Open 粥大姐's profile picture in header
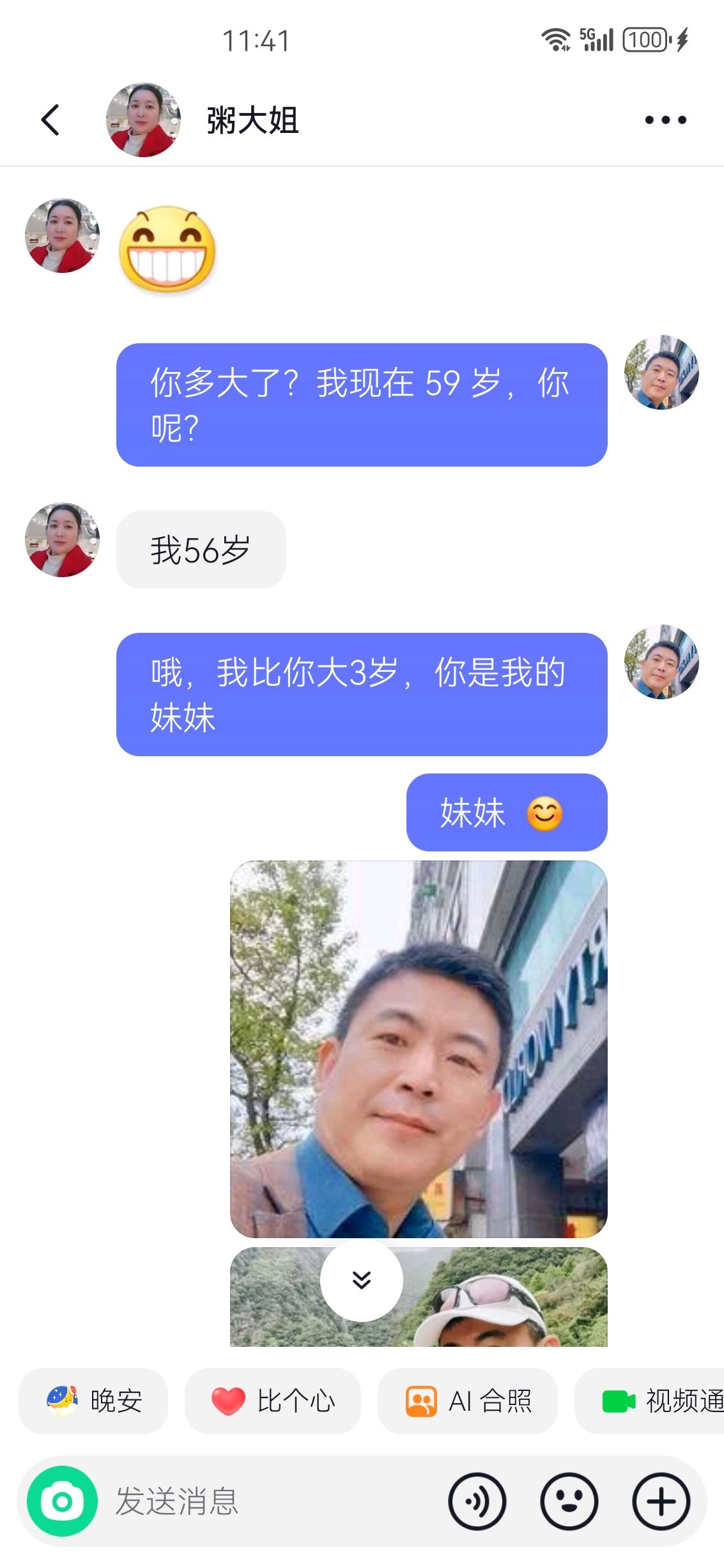Image resolution: width=724 pixels, height=1568 pixels. pos(143,120)
